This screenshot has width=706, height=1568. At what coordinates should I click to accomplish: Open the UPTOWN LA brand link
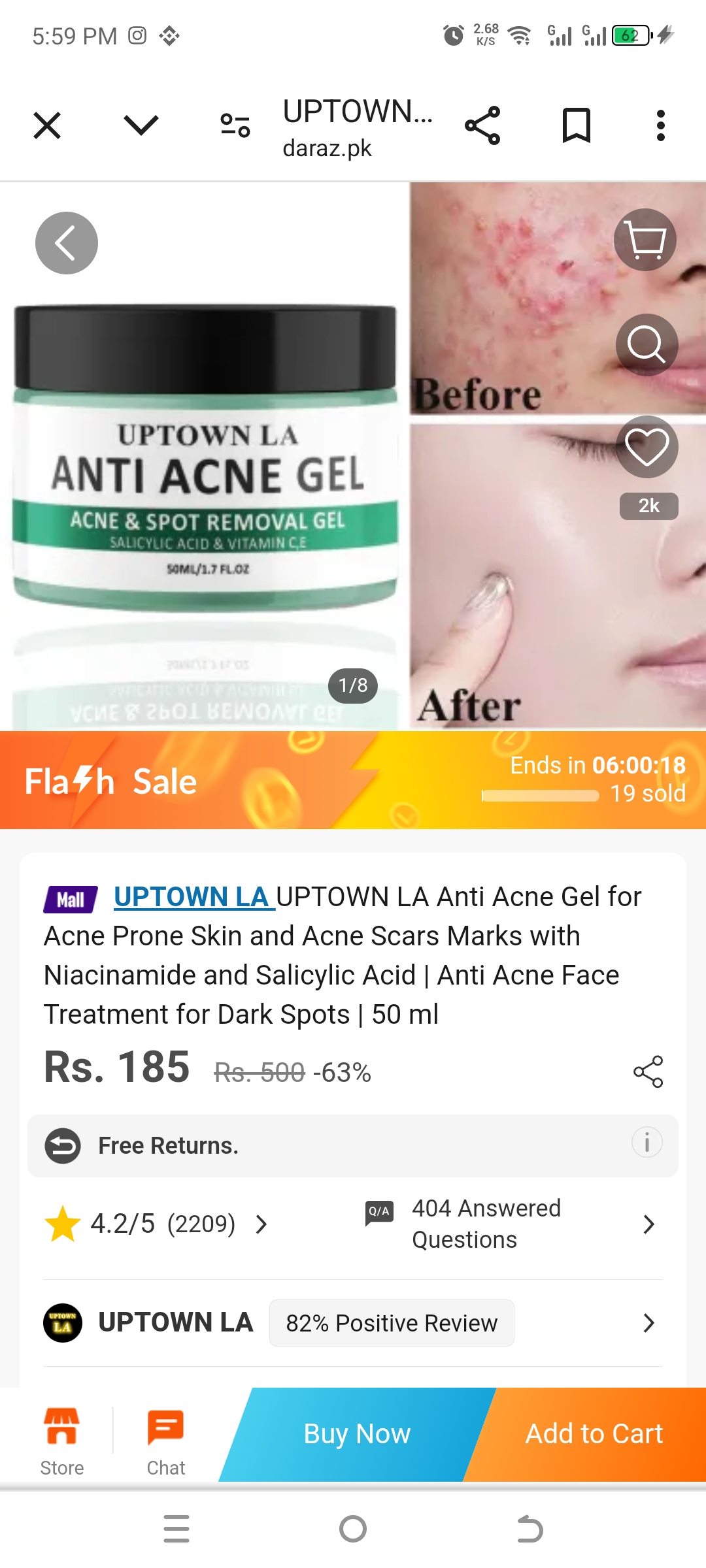(x=191, y=897)
